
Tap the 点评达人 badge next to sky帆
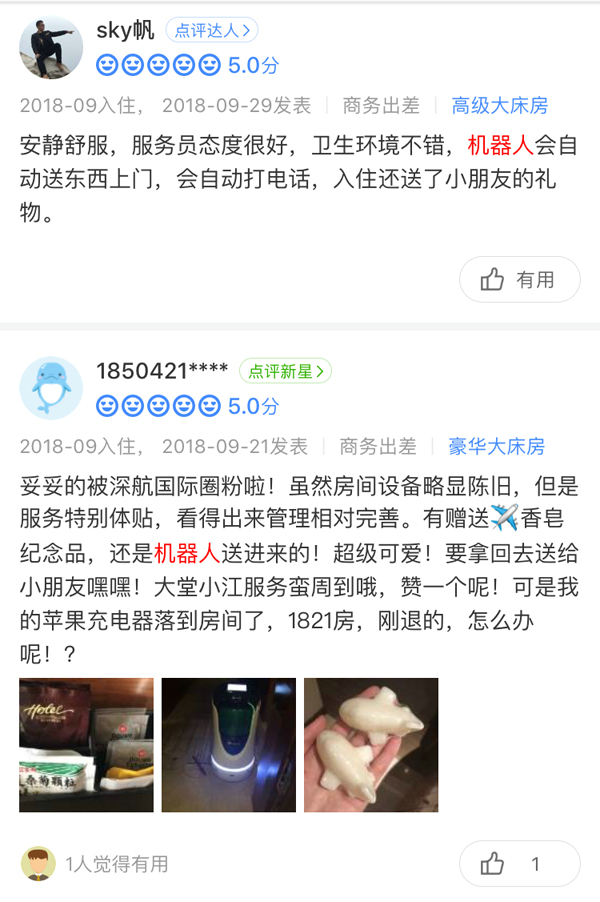[211, 31]
